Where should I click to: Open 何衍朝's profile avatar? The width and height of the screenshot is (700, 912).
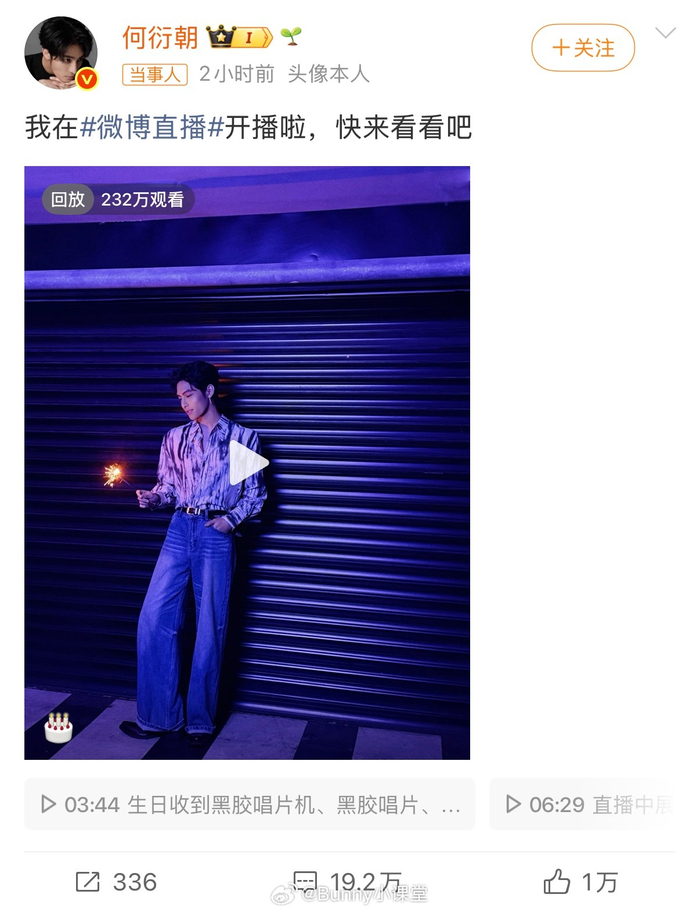(60, 52)
